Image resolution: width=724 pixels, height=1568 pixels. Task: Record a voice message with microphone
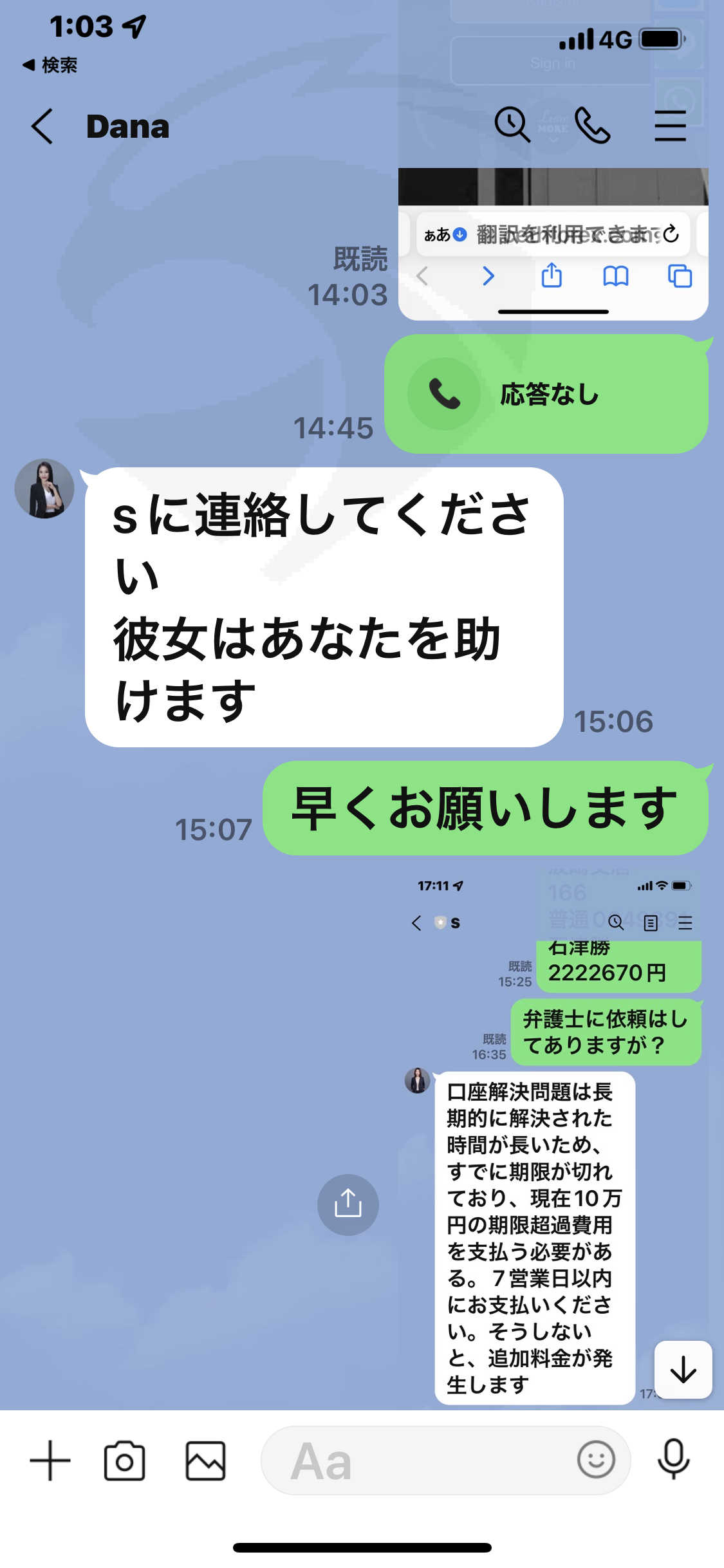coord(674,1459)
